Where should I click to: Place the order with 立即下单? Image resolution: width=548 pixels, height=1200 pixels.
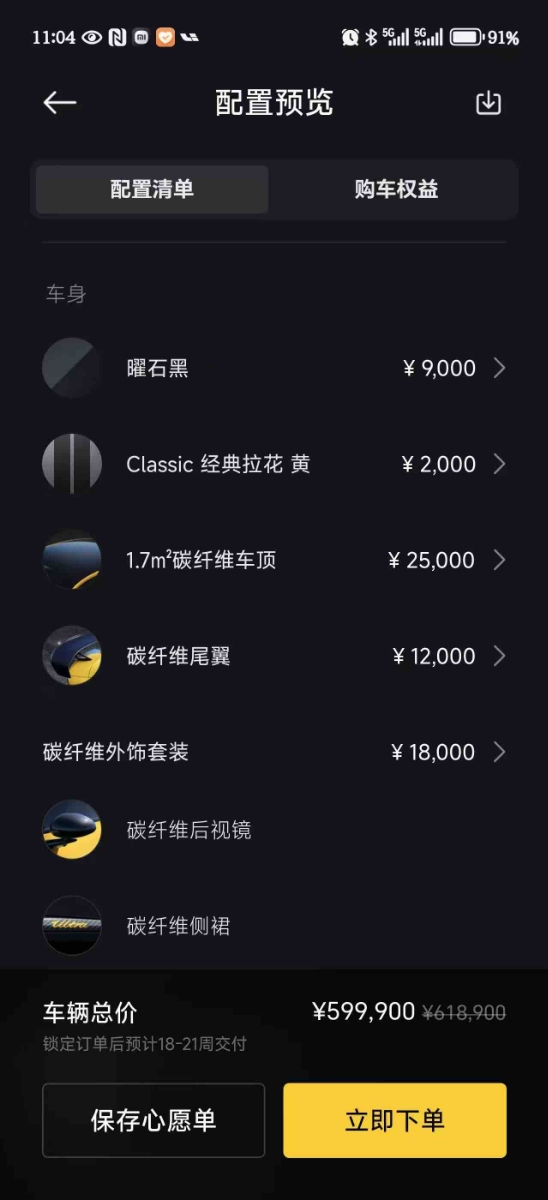[x=395, y=1120]
